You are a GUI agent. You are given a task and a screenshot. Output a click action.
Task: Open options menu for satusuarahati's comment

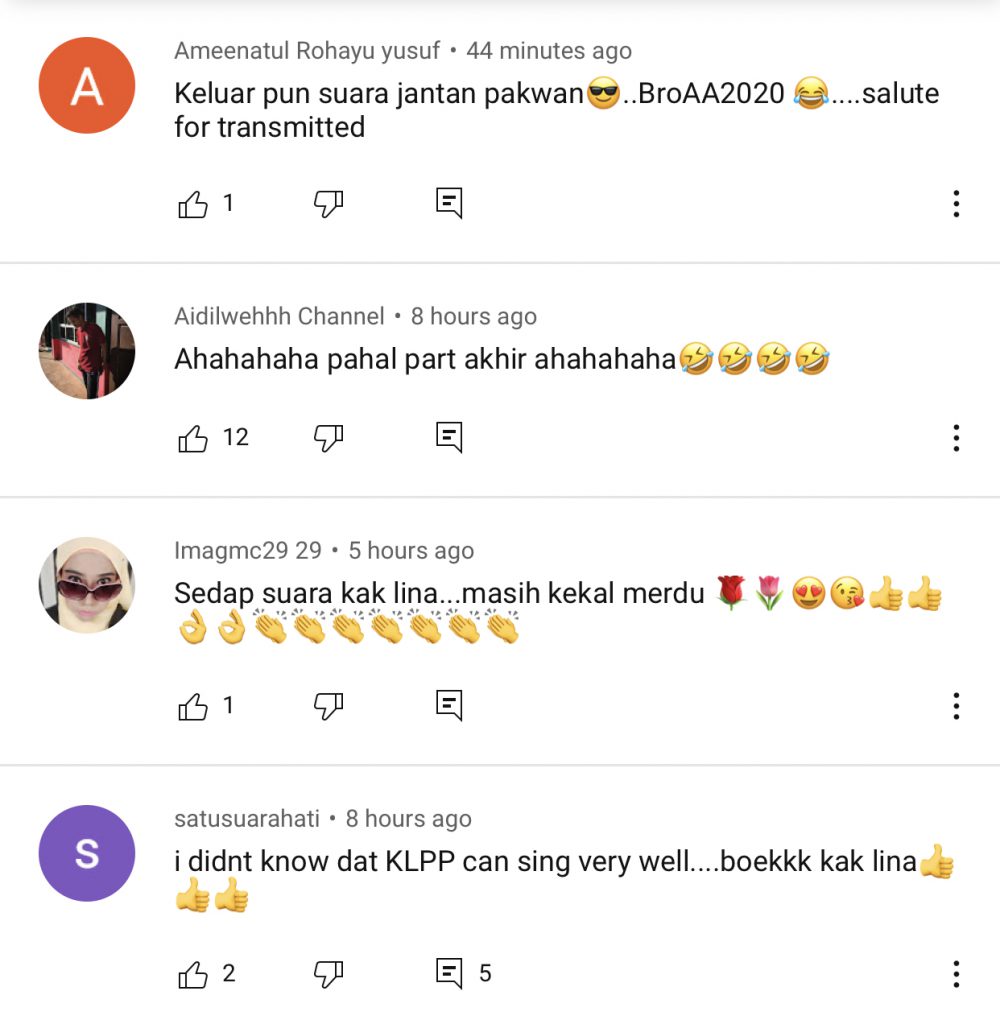[x=956, y=974]
